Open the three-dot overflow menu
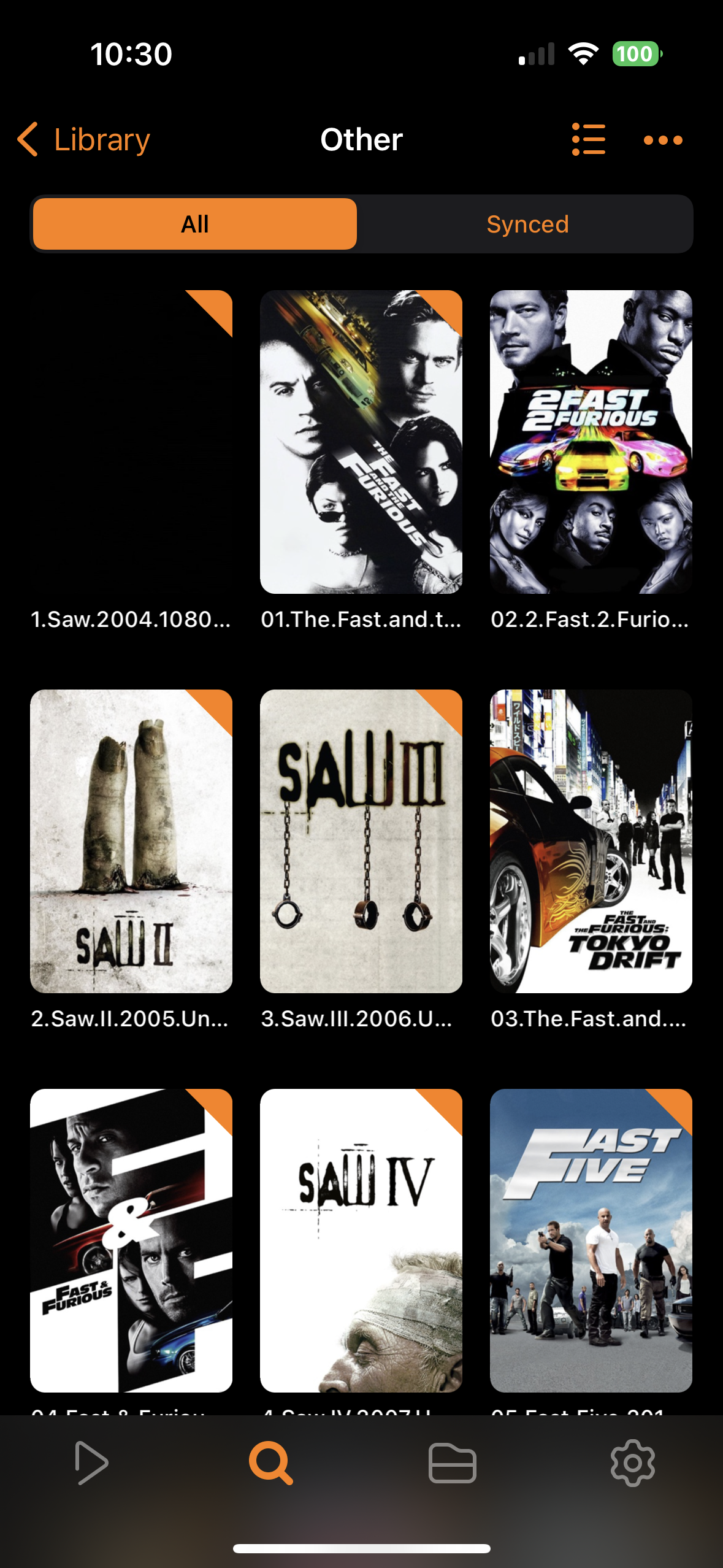 pos(663,140)
